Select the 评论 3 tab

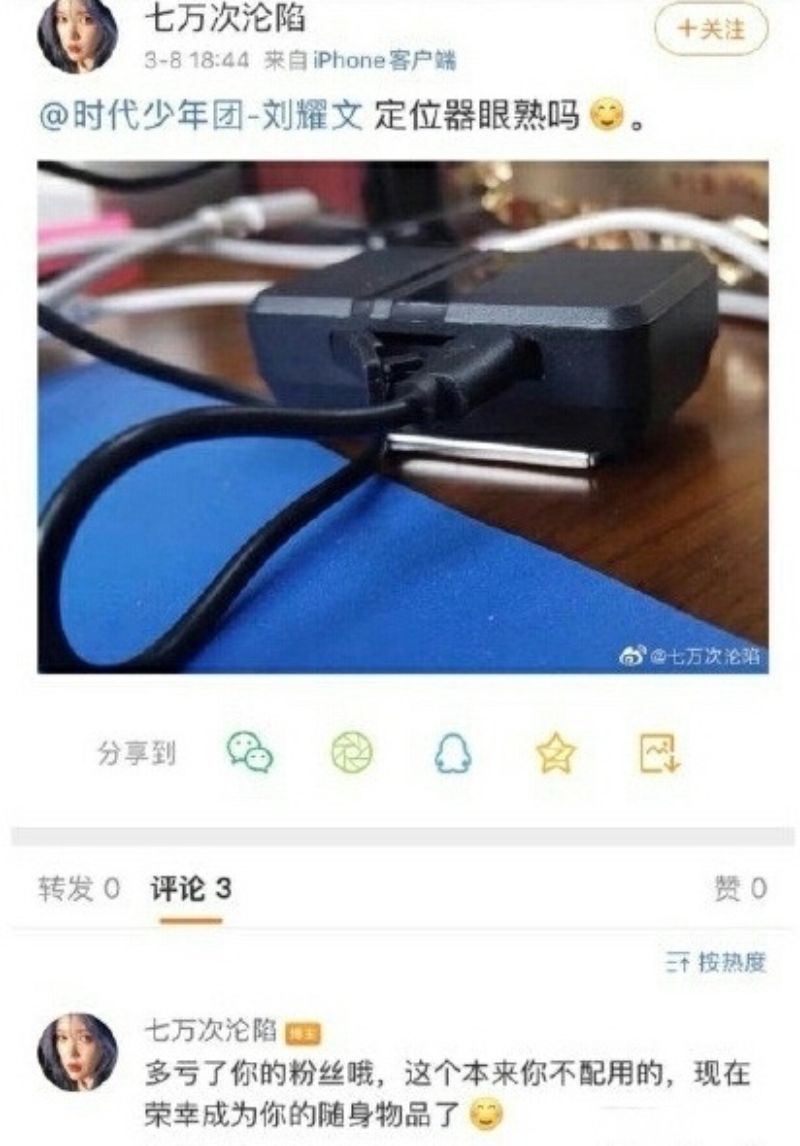[191, 888]
